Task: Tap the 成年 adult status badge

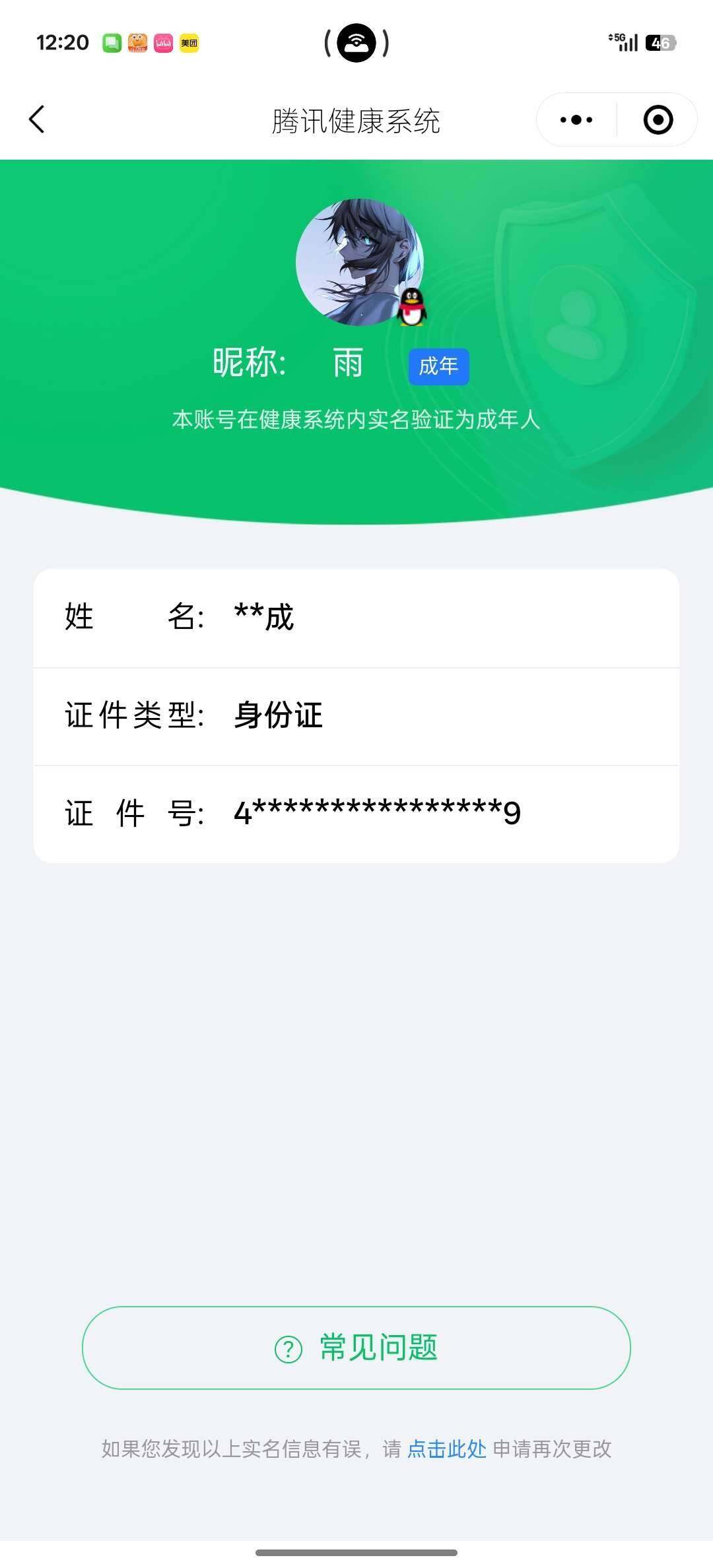Action: 439,366
